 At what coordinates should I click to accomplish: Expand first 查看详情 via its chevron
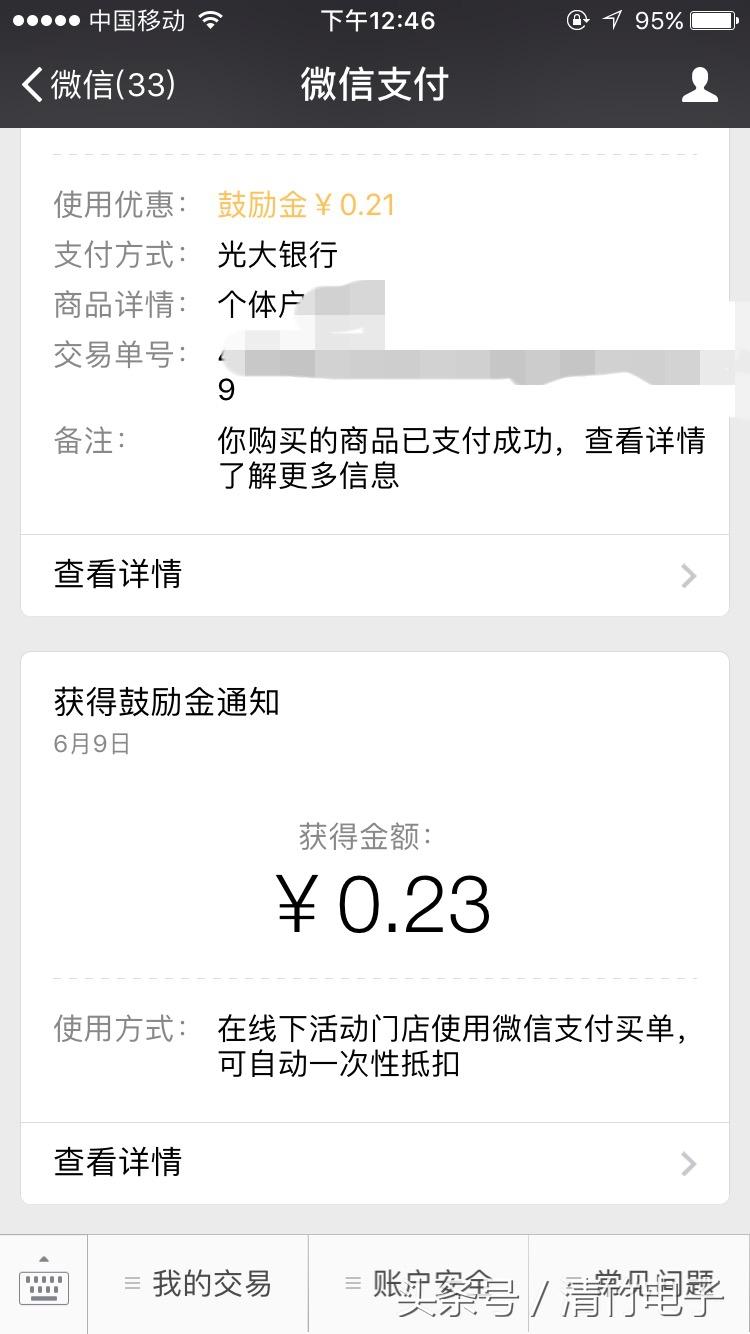coord(688,575)
